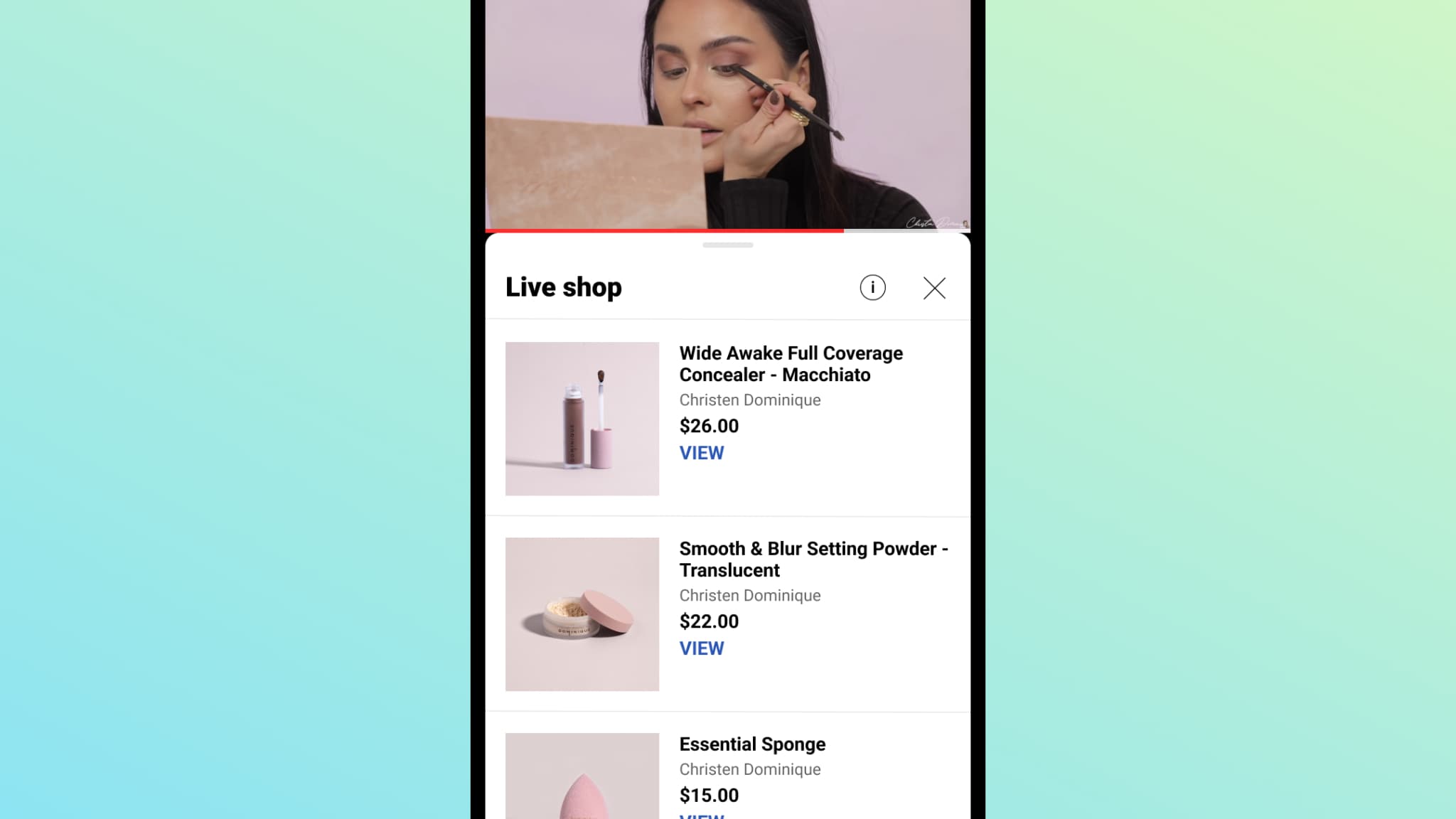
Task: Open the setting powder product image
Action: tap(582, 614)
